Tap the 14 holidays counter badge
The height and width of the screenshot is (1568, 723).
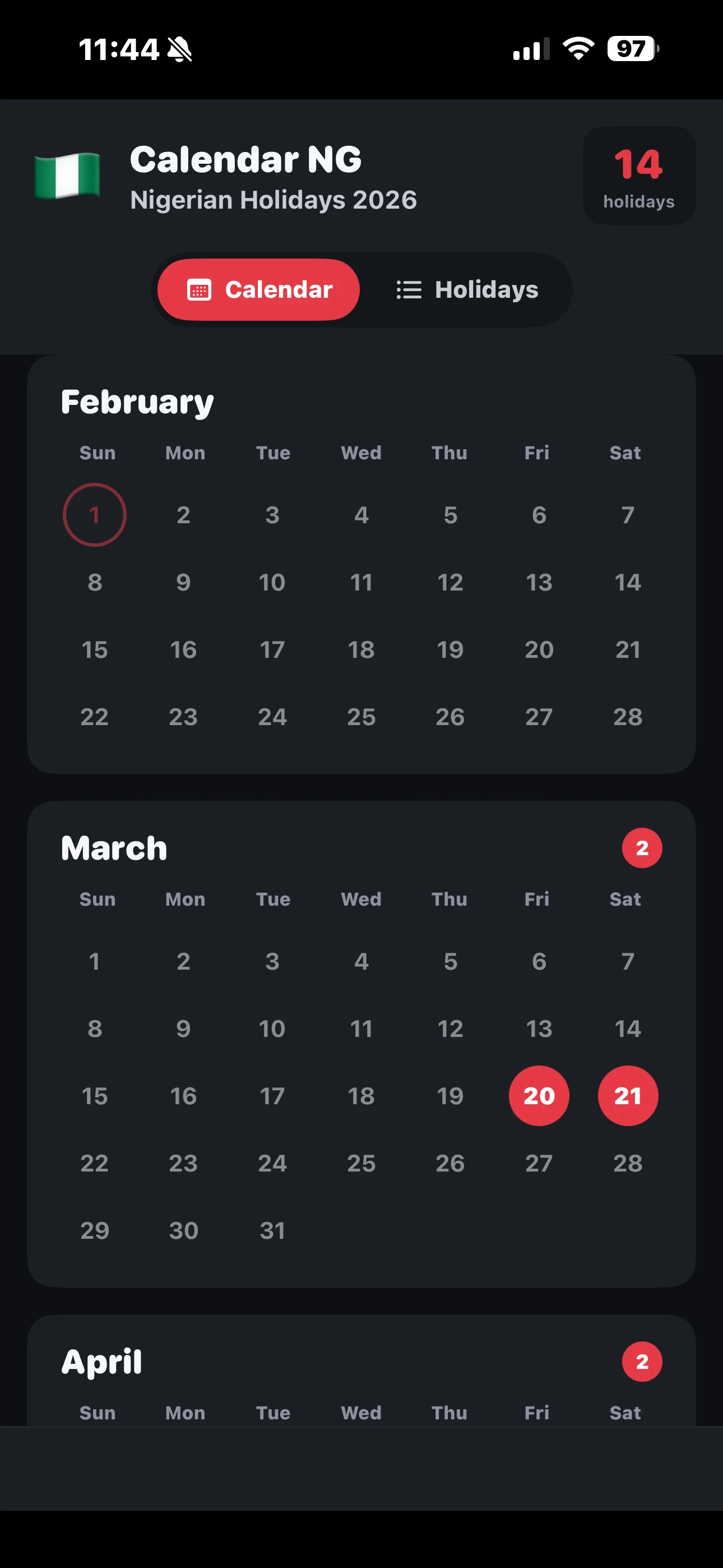coord(638,175)
